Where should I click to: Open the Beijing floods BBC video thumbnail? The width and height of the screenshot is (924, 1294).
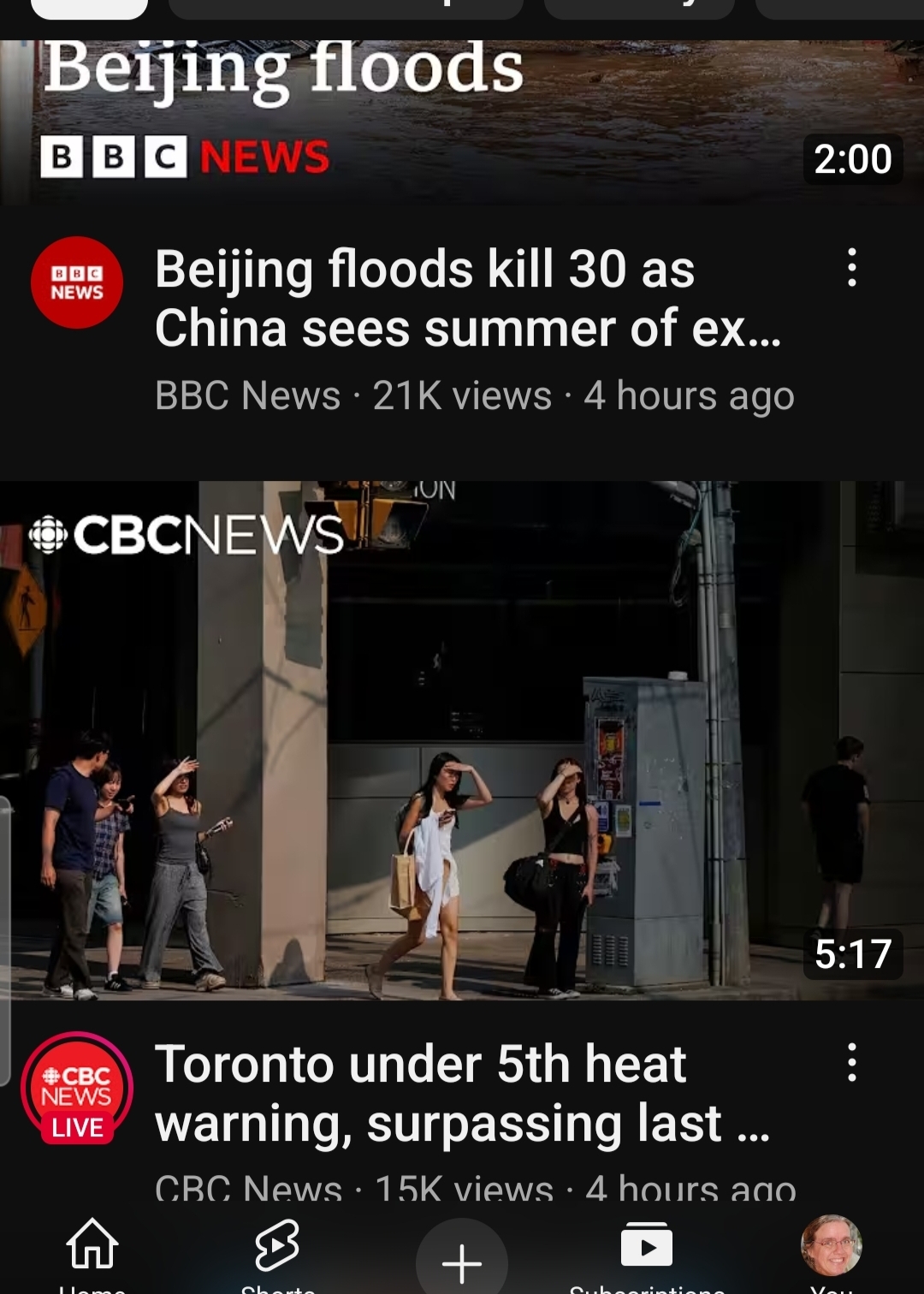(x=462, y=120)
